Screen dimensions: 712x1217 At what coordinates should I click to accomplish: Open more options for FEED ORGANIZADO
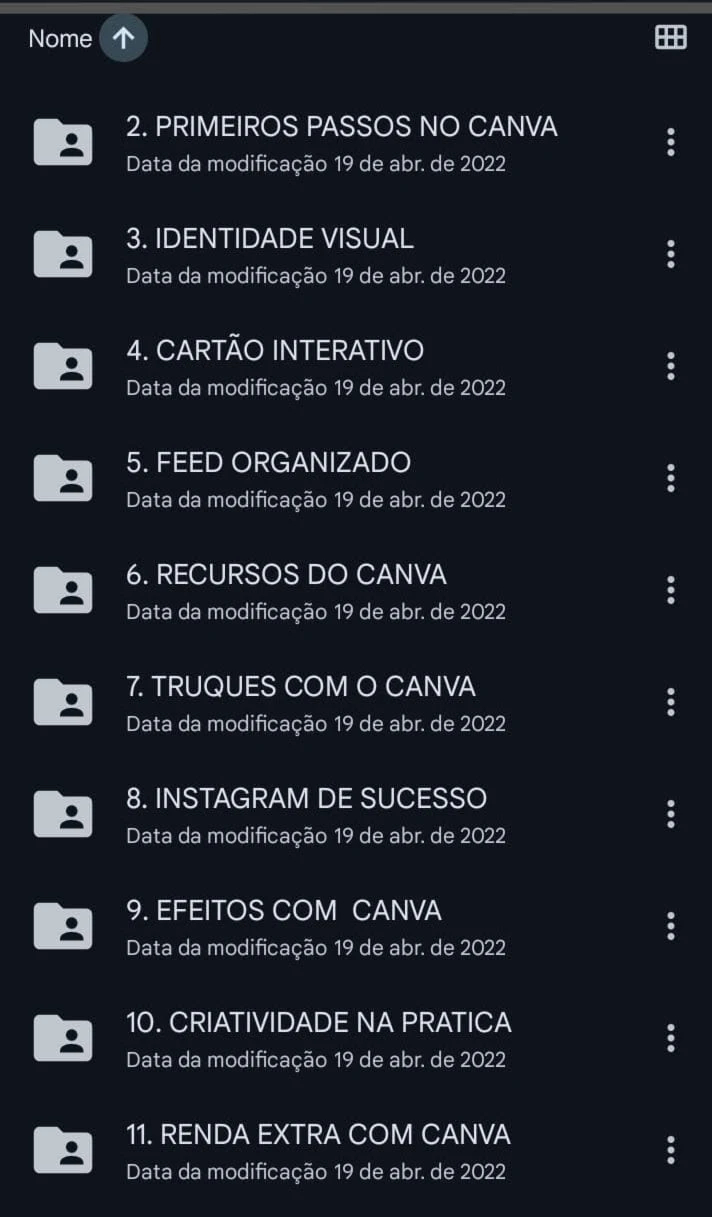click(x=671, y=478)
